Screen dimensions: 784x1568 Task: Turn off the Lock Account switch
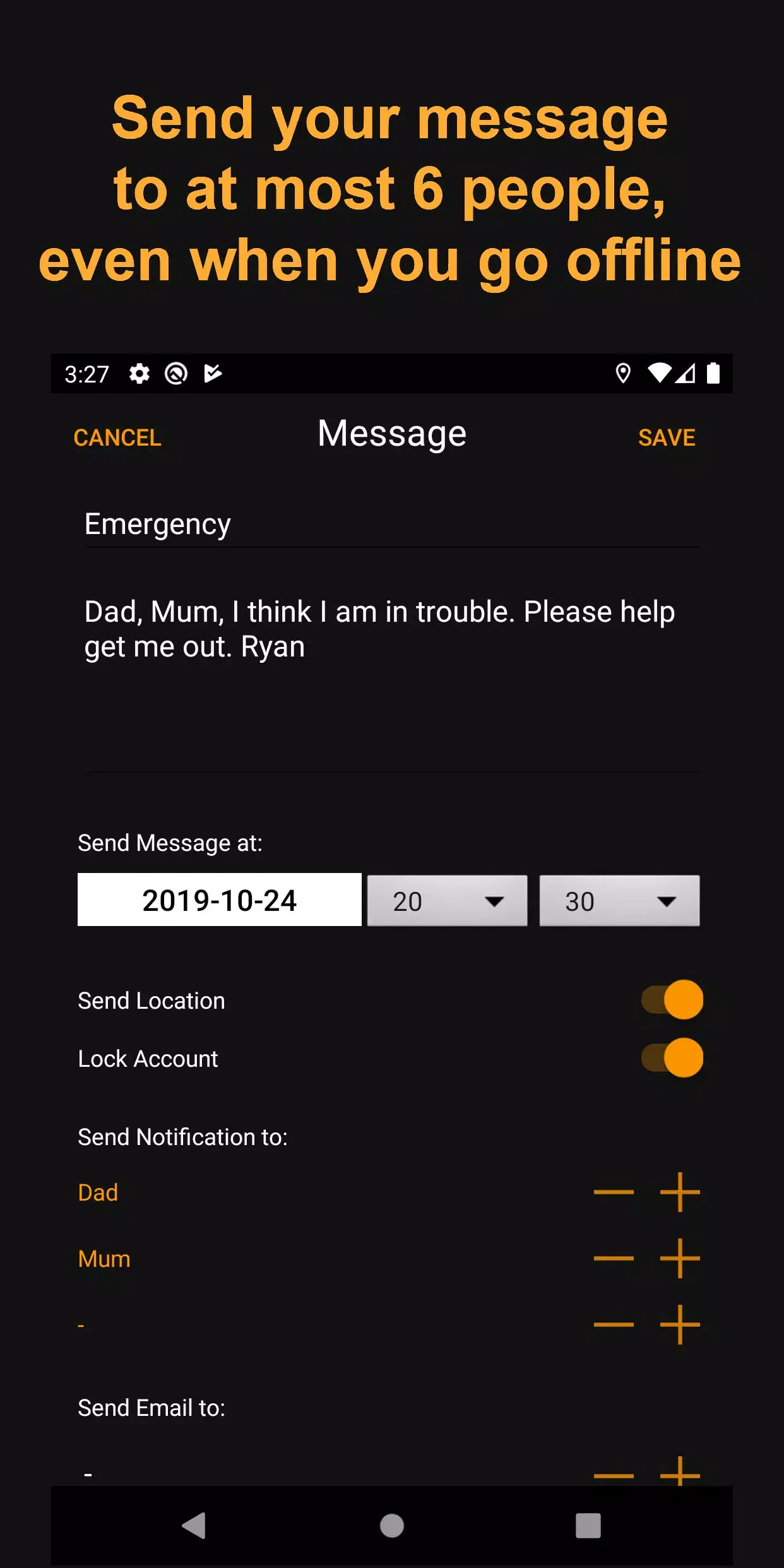672,1057
